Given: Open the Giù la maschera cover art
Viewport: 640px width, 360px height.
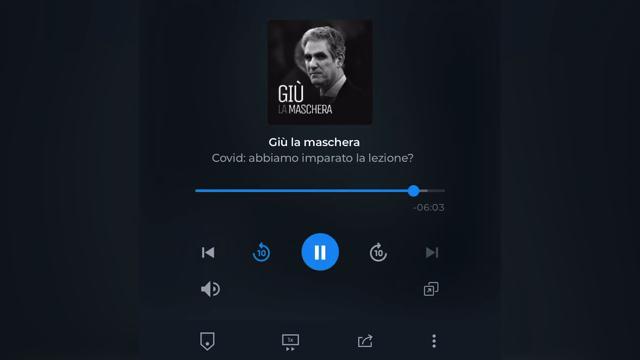Looking at the screenshot, I should tap(320, 72).
